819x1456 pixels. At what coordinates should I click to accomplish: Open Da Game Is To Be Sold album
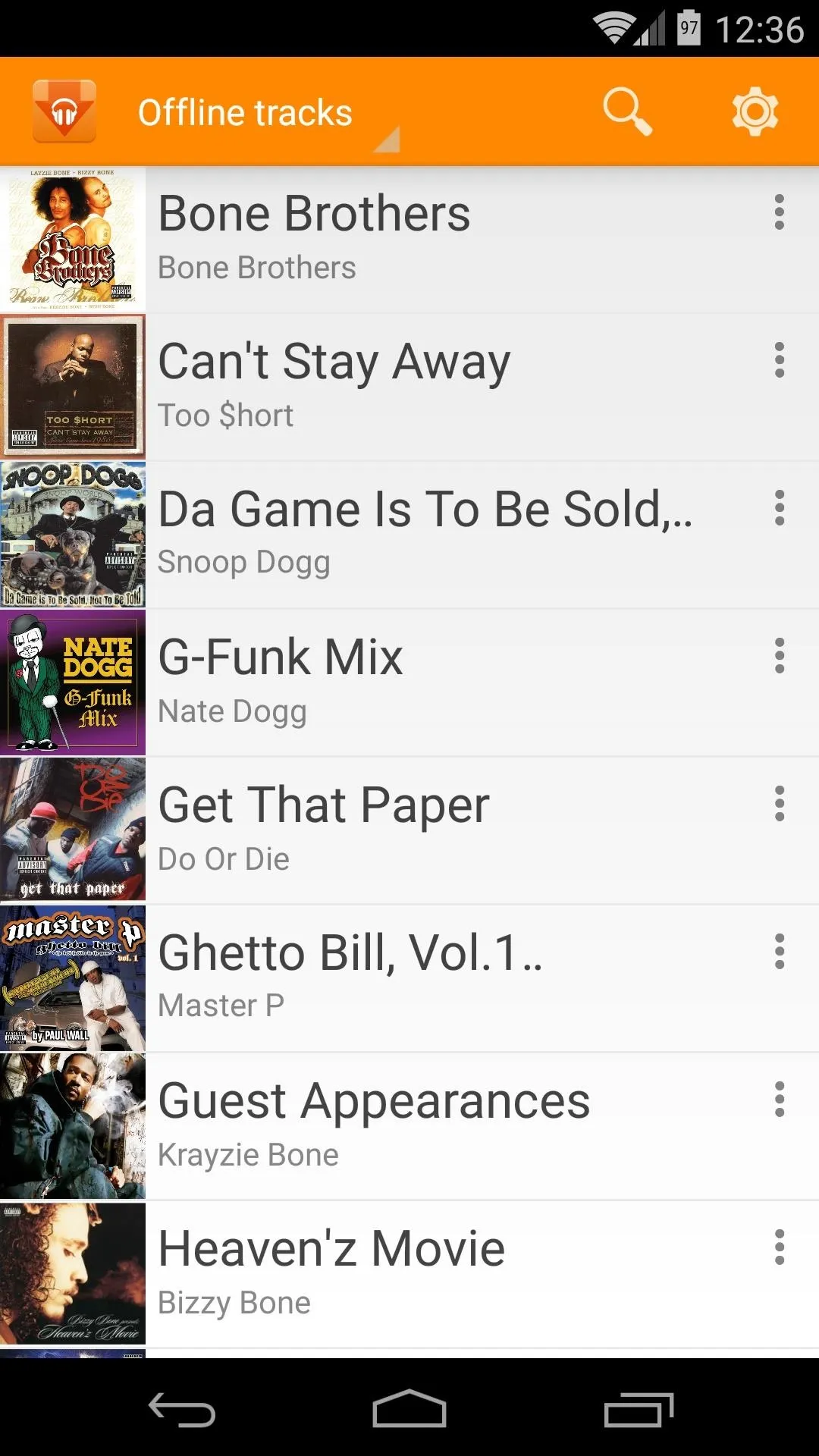click(409, 535)
